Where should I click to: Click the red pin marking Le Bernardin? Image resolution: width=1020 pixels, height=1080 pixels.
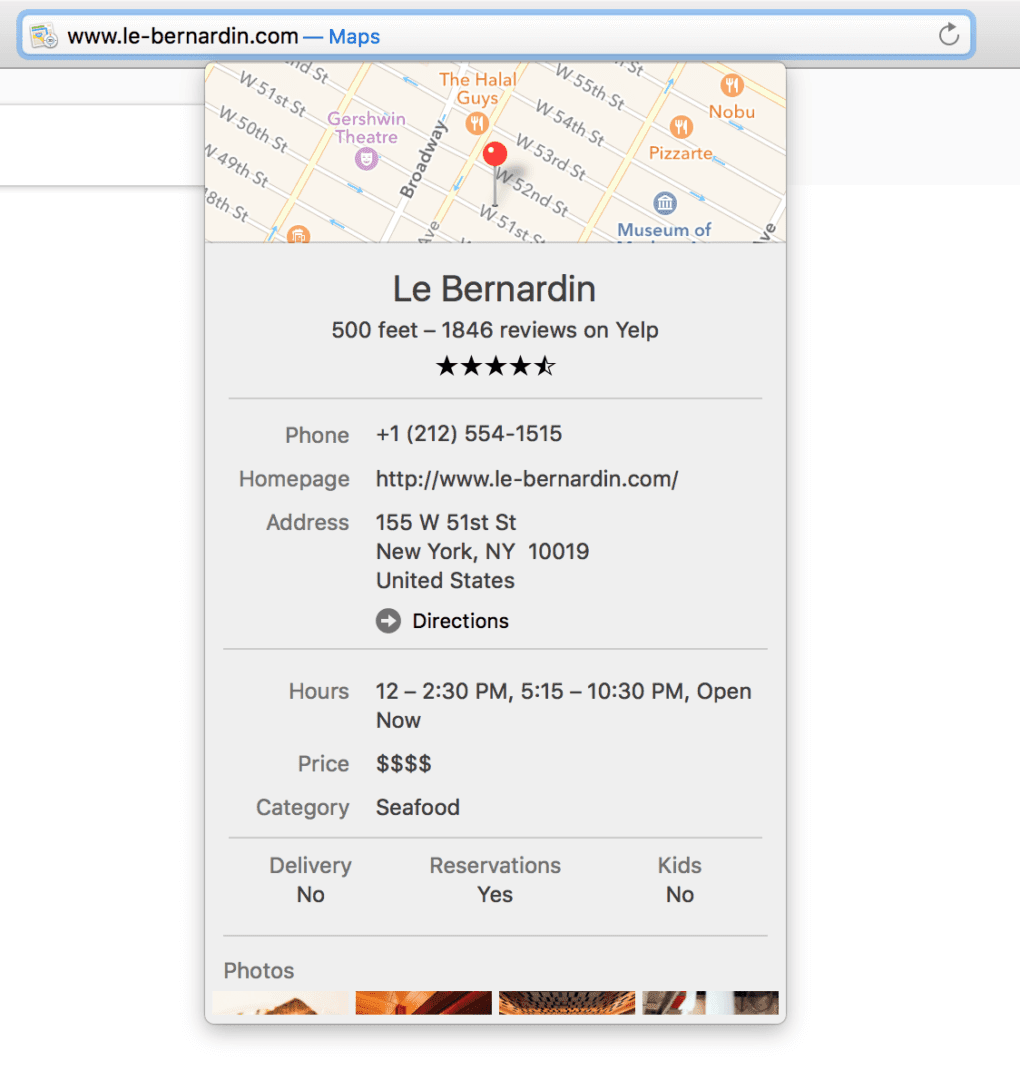coord(494,153)
